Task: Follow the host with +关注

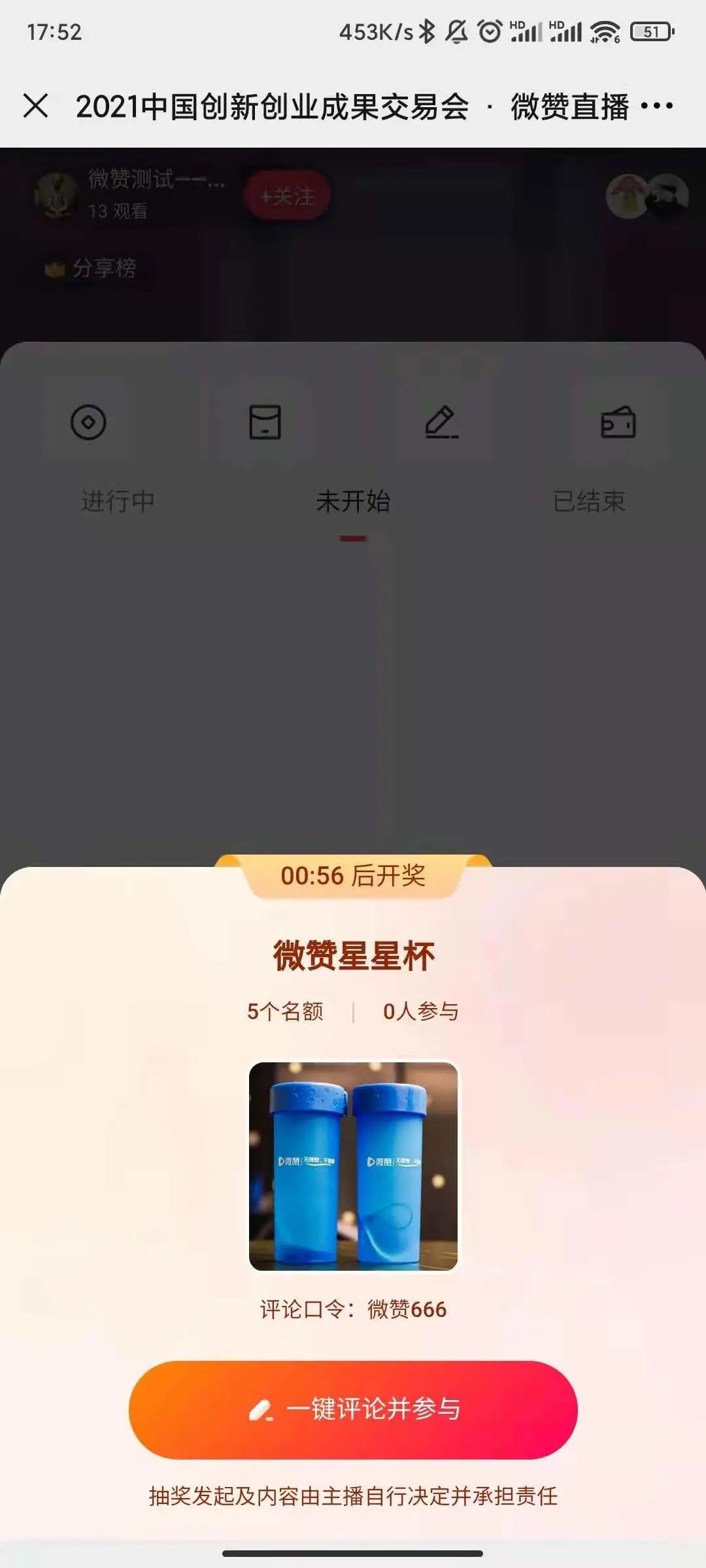Action: click(287, 196)
